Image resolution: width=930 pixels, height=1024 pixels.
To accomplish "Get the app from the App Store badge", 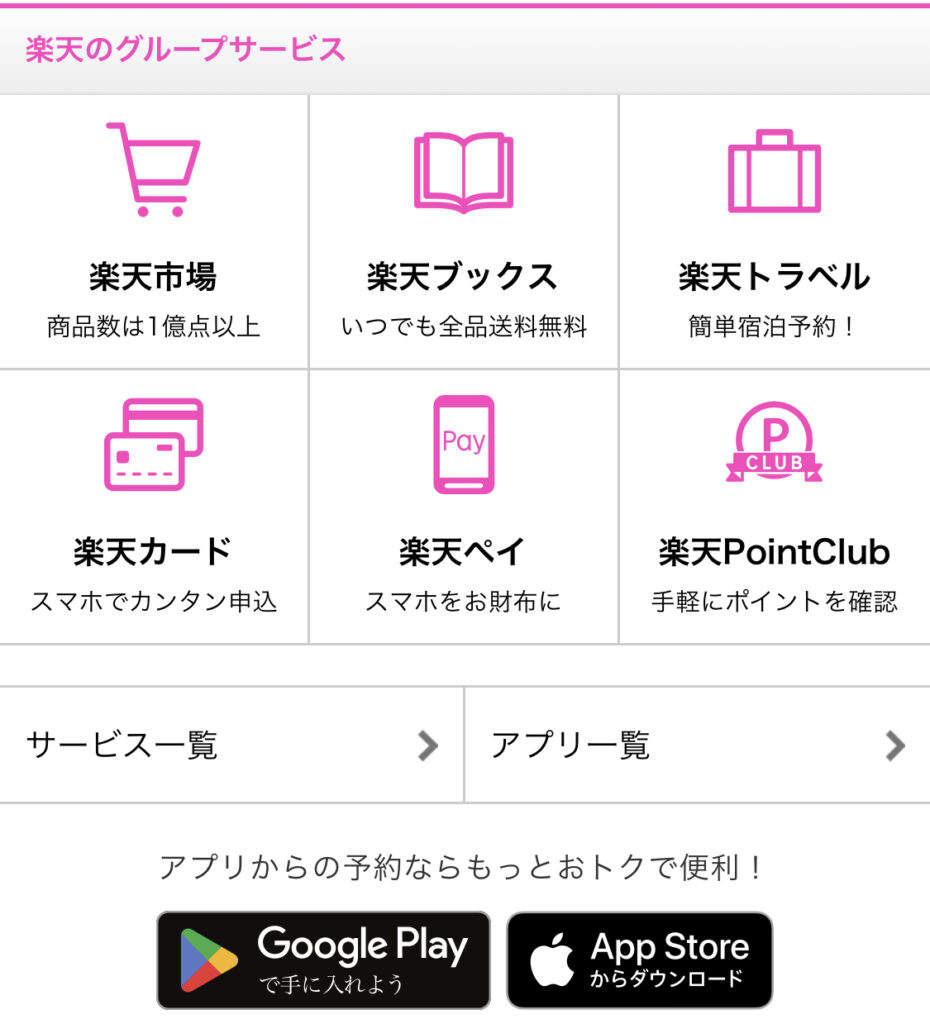I will tap(639, 960).
